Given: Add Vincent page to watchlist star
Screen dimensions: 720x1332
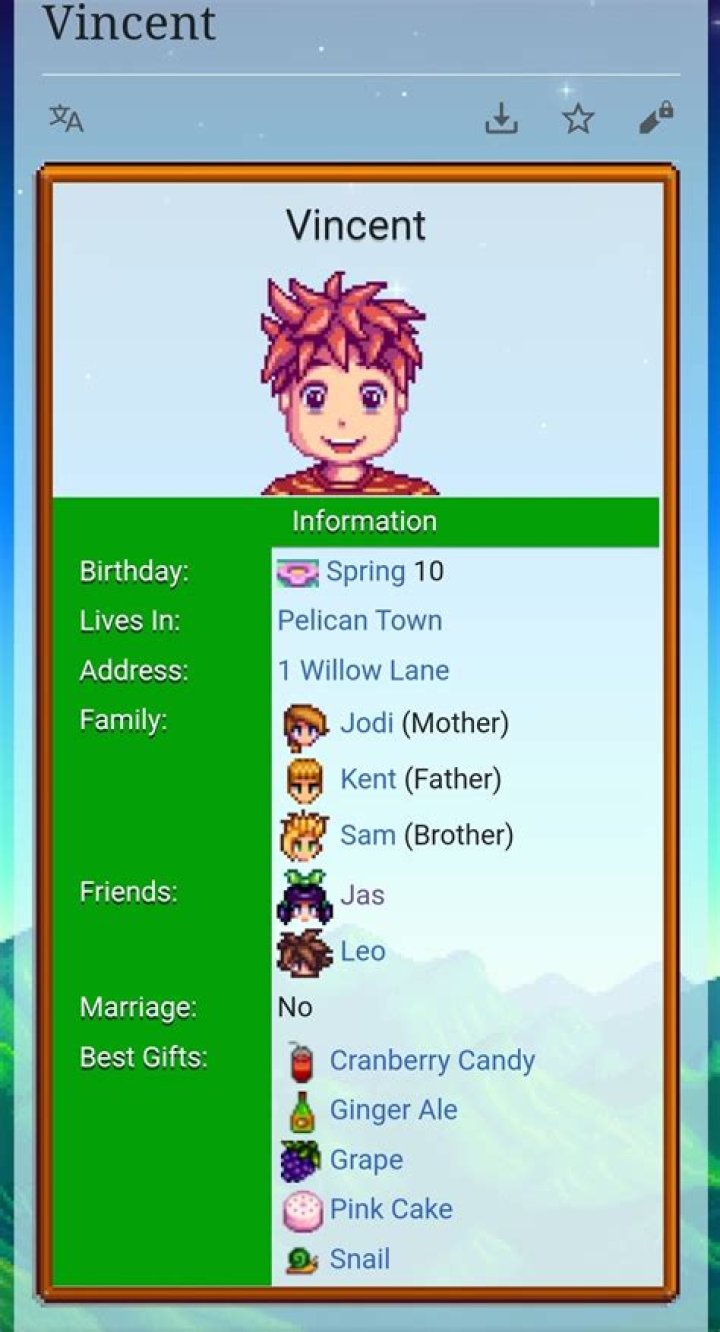Looking at the screenshot, I should 578,120.
